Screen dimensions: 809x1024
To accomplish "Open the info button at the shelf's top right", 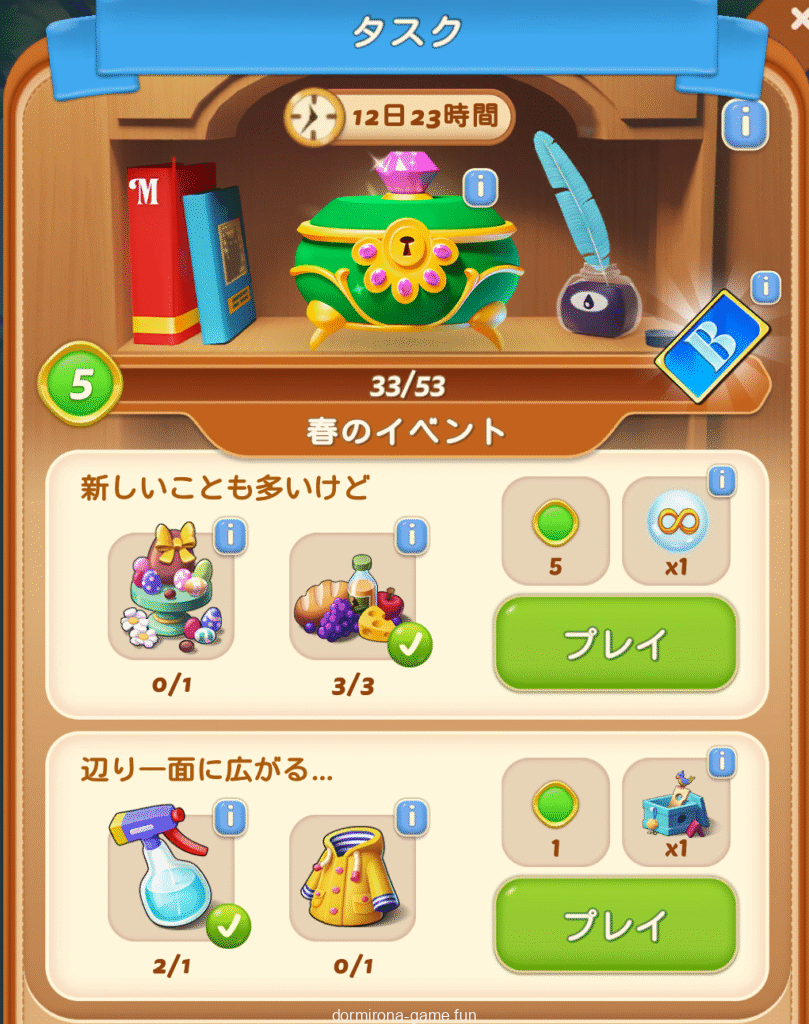I will pos(745,124).
